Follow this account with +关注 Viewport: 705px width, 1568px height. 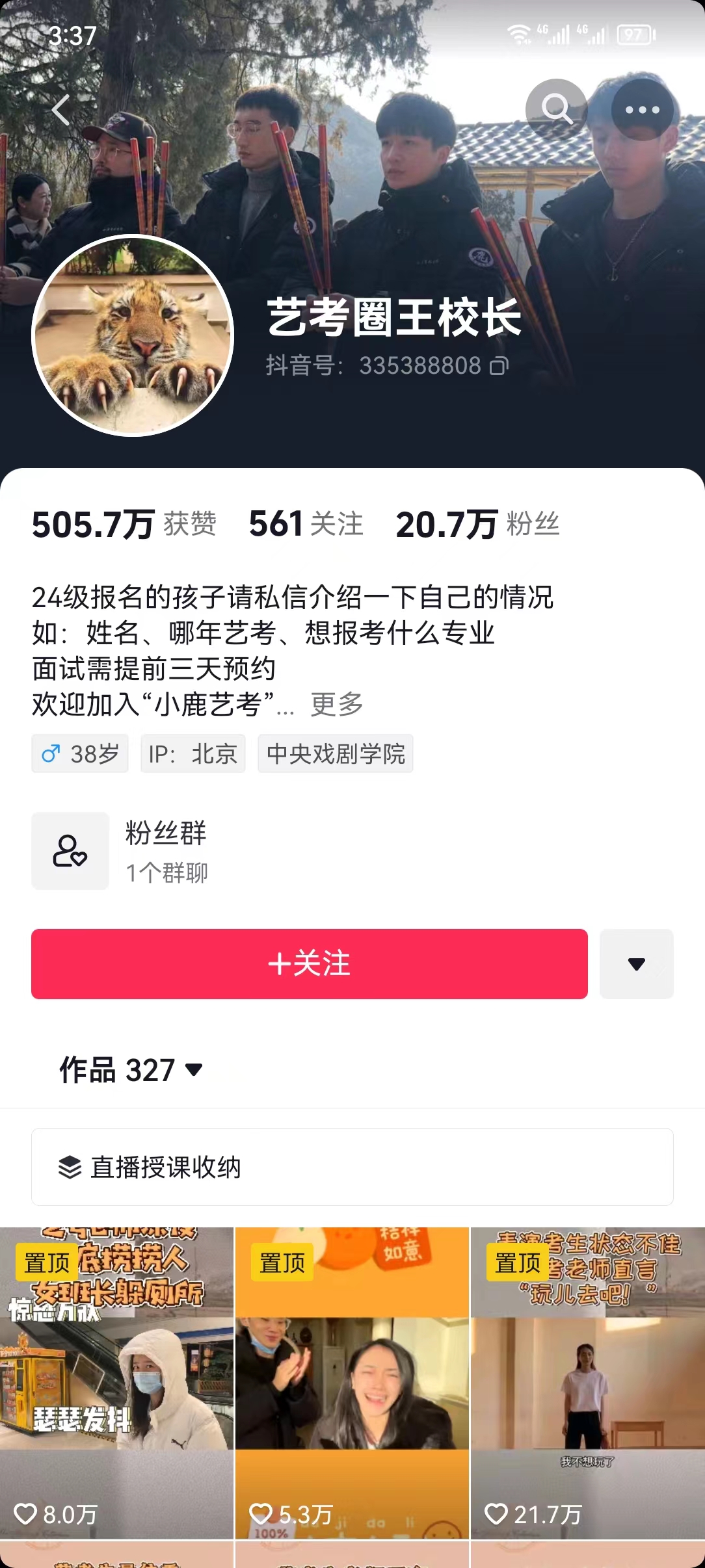click(x=310, y=963)
